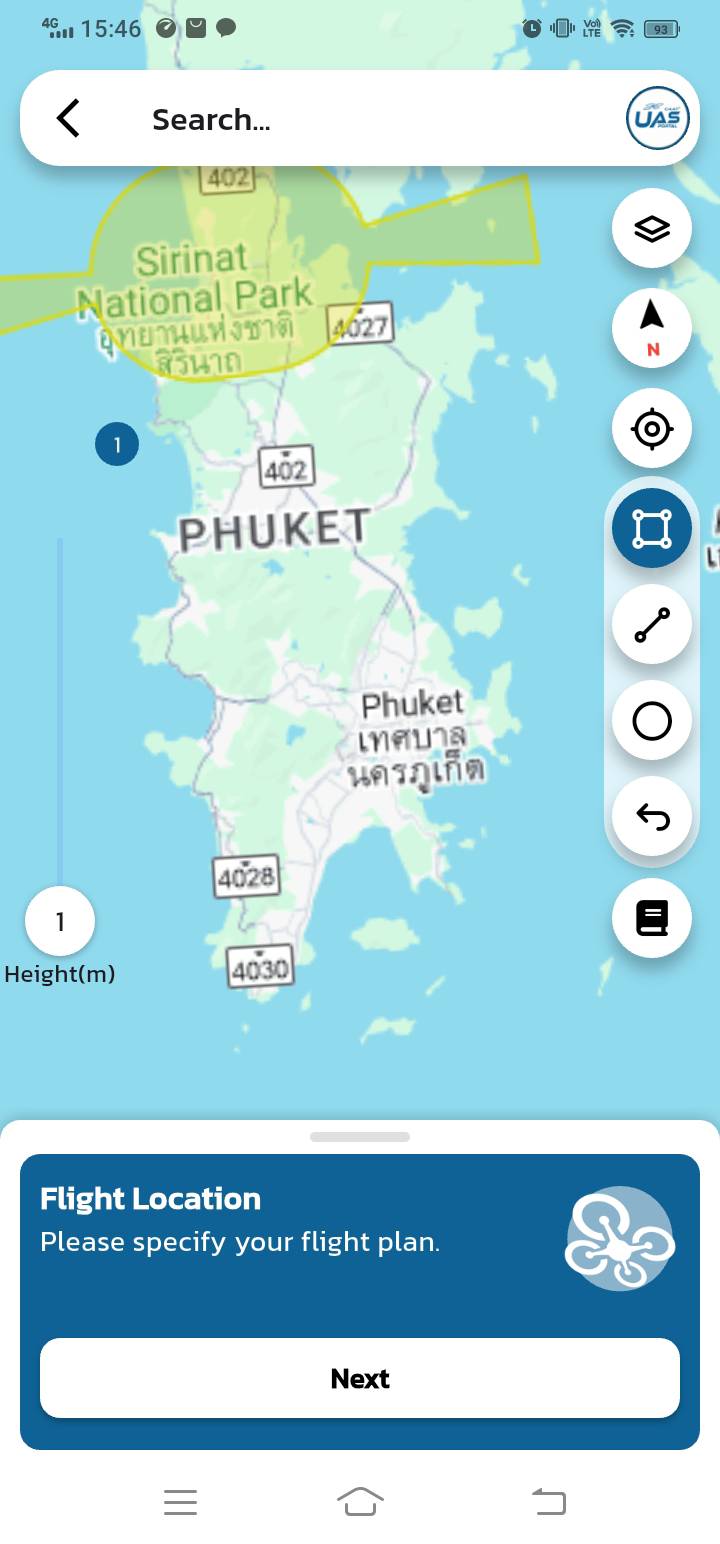Tap Next to continue the flight plan

360,1378
